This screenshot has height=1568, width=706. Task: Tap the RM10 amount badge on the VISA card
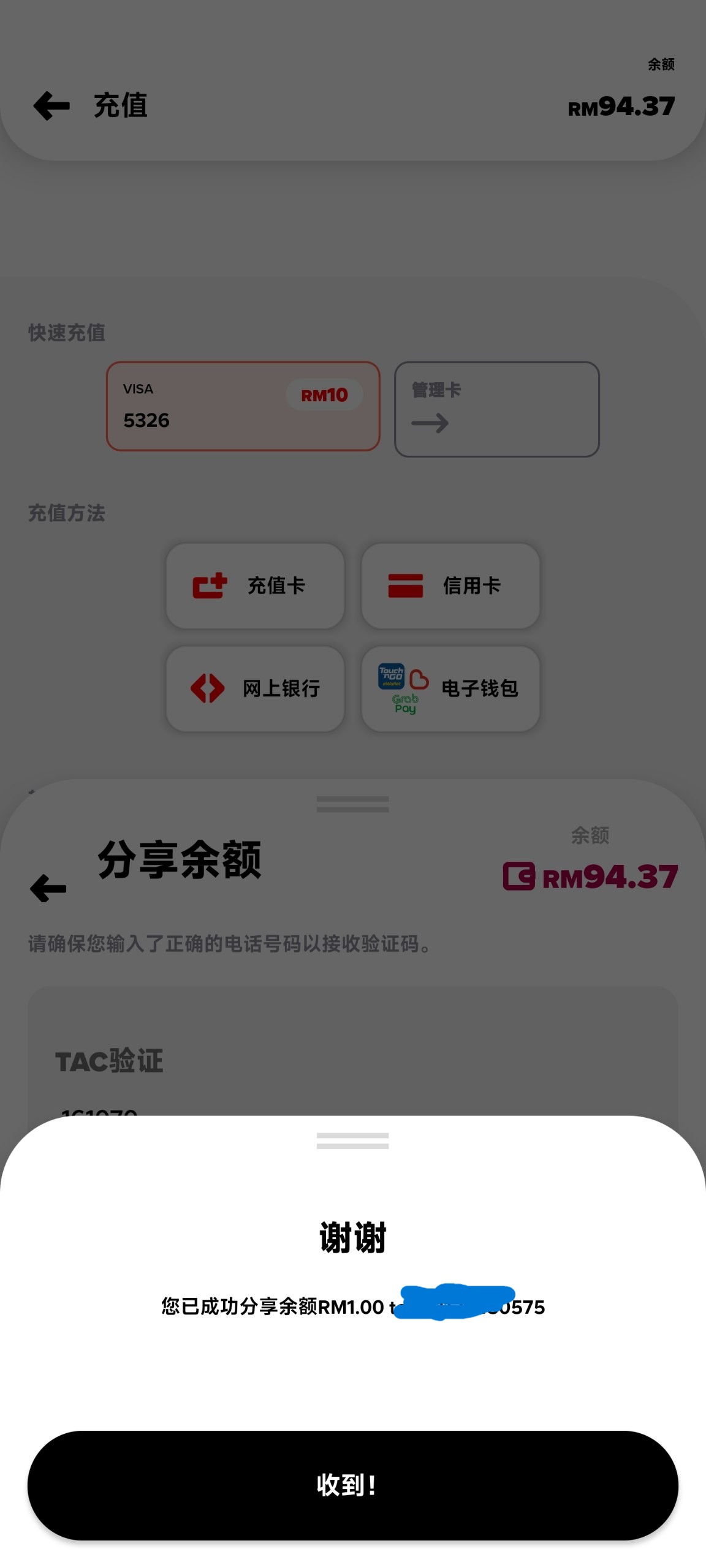(x=324, y=394)
